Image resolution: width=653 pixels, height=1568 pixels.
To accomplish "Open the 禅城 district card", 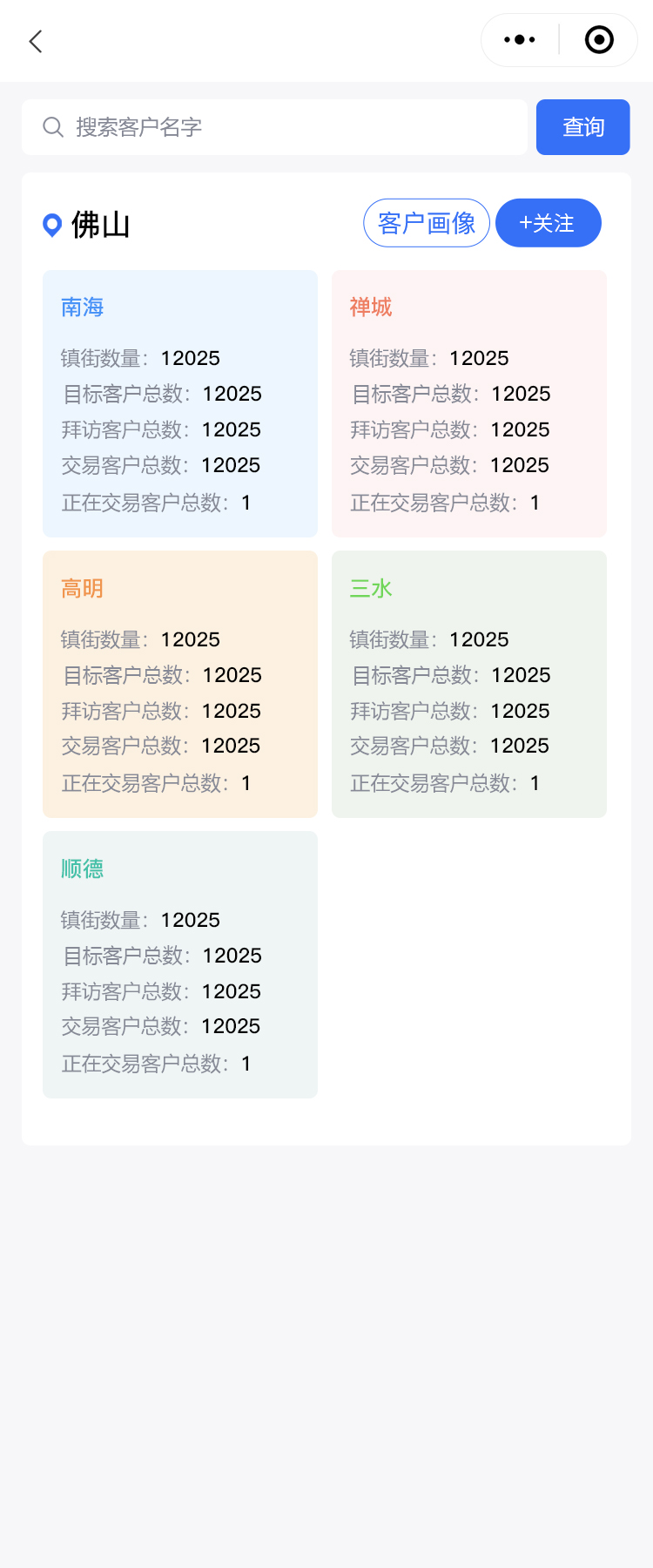I will click(x=468, y=403).
